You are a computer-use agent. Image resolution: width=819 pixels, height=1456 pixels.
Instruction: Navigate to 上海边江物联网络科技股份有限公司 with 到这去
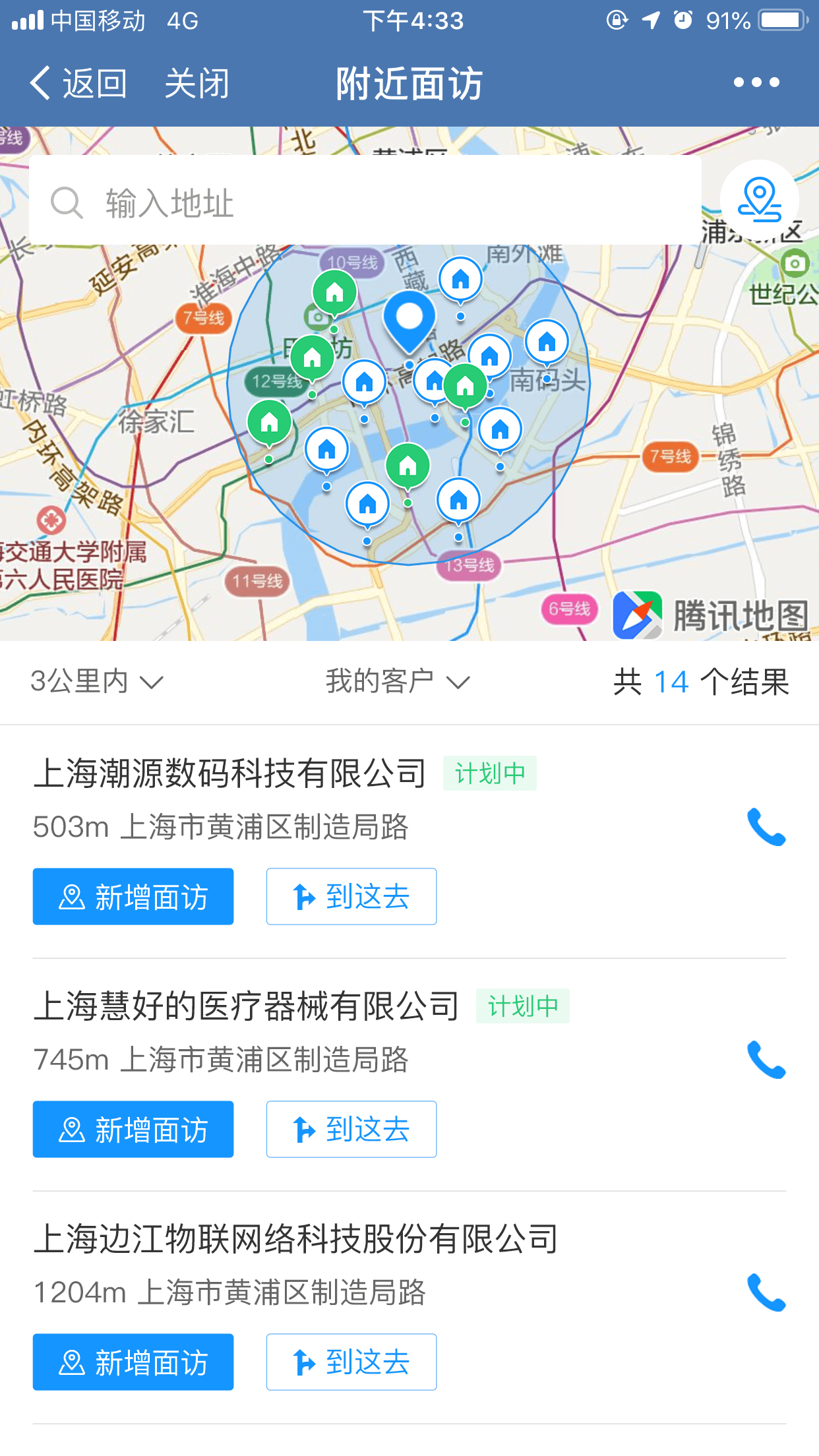tap(351, 1362)
